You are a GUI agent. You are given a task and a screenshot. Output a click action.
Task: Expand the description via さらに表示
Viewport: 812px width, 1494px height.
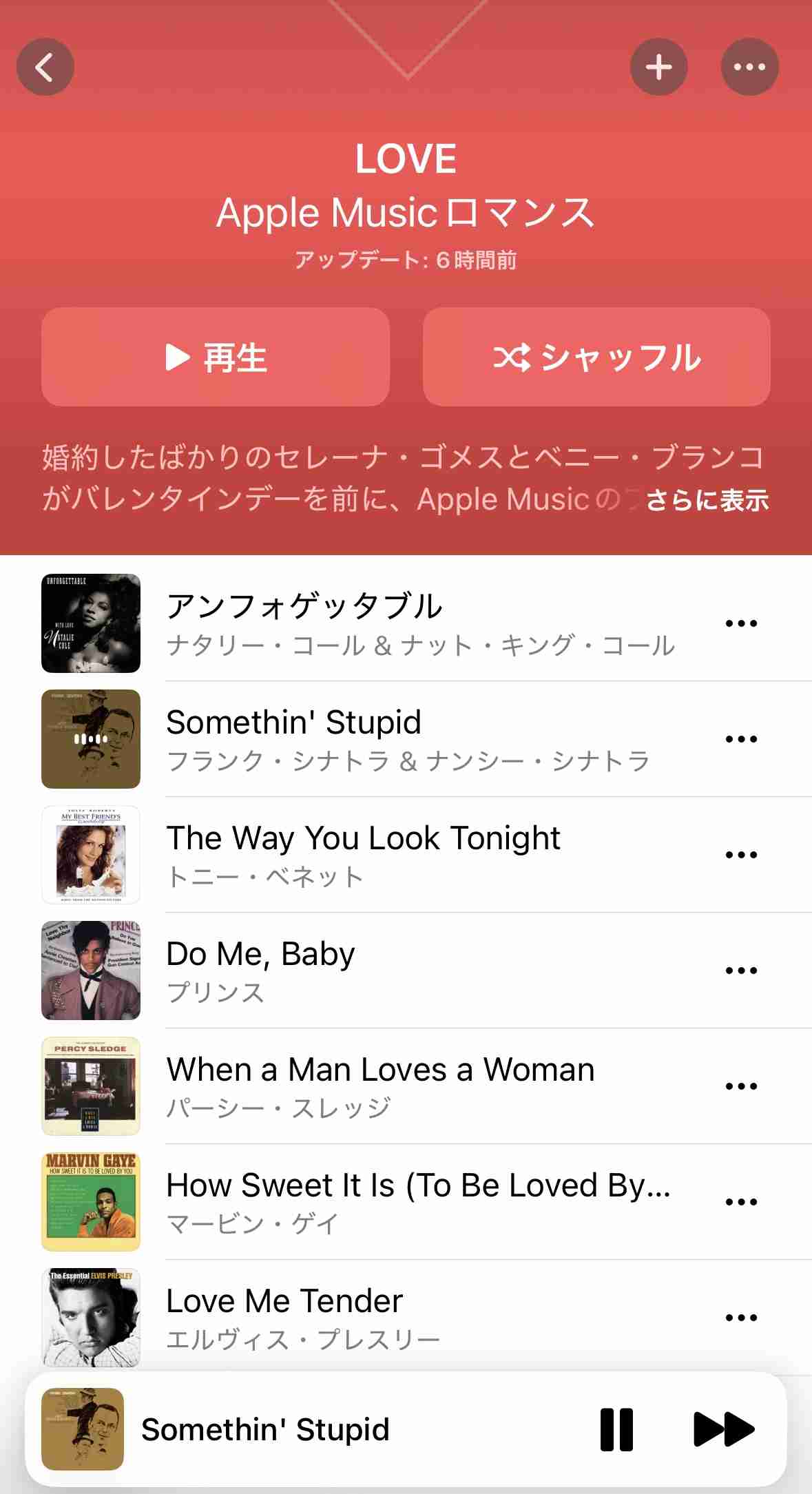[x=707, y=500]
